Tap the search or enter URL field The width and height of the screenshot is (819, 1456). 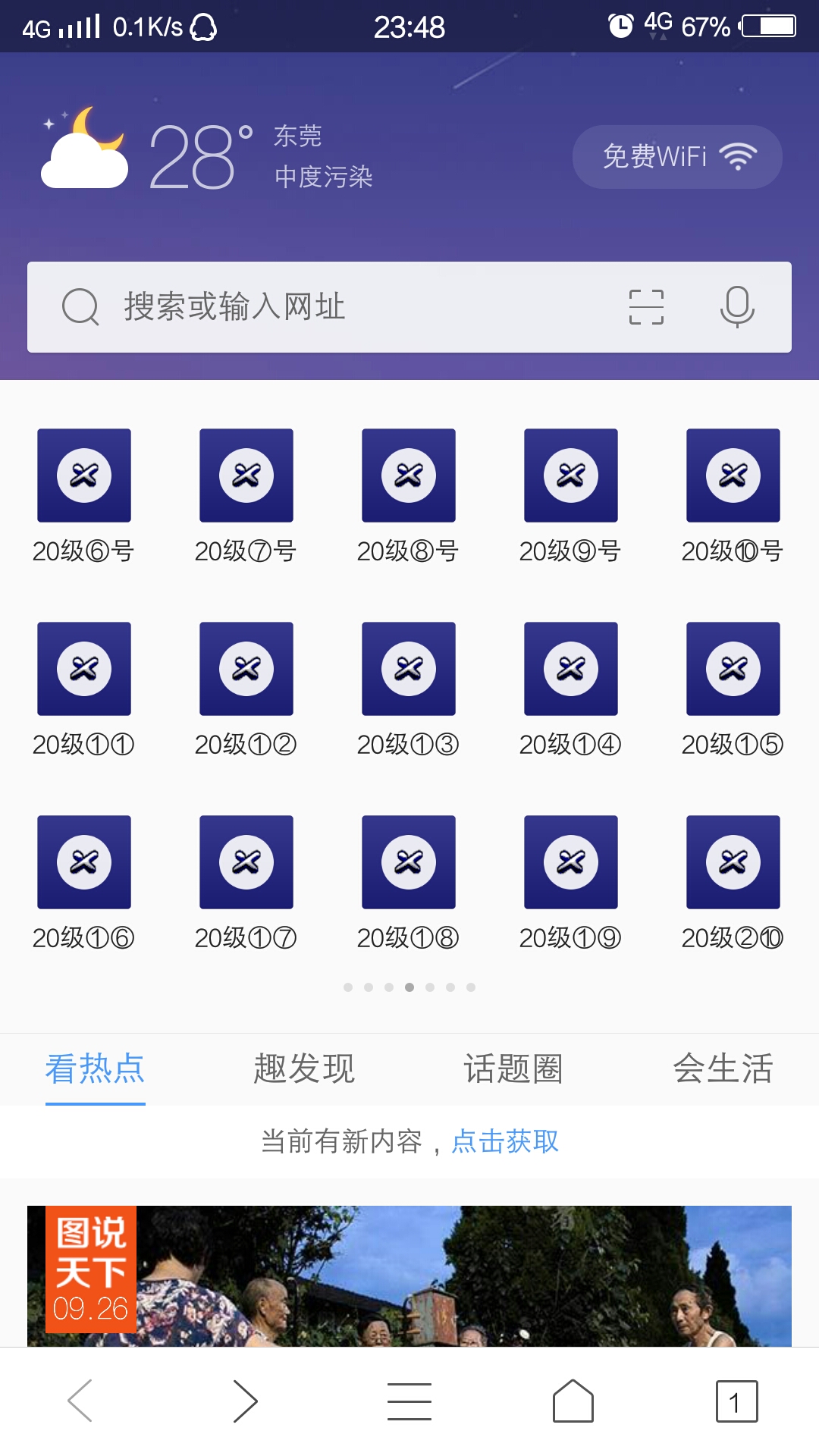pos(341,307)
